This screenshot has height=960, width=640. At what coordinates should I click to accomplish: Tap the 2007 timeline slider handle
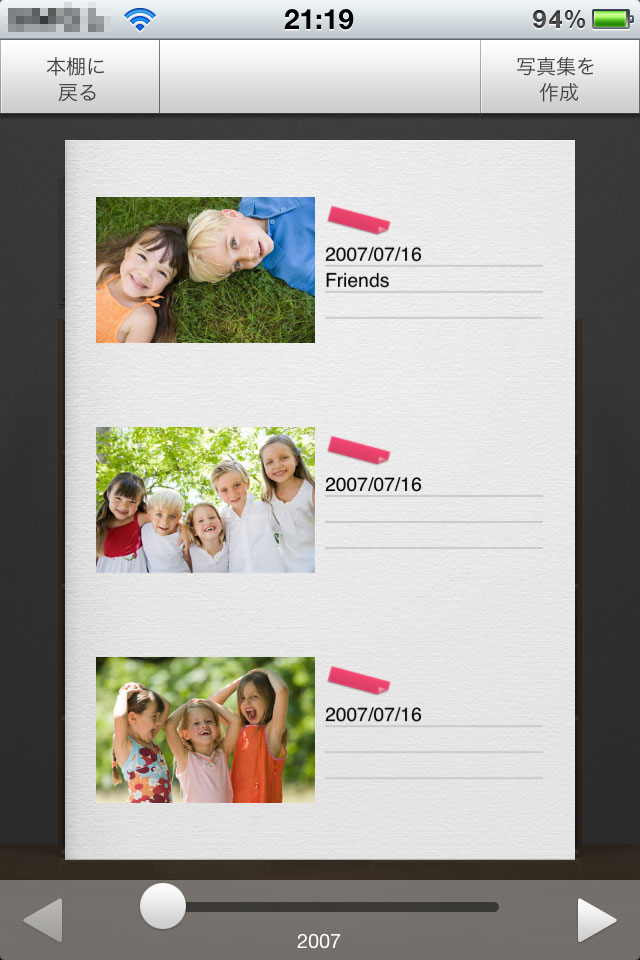pos(162,907)
